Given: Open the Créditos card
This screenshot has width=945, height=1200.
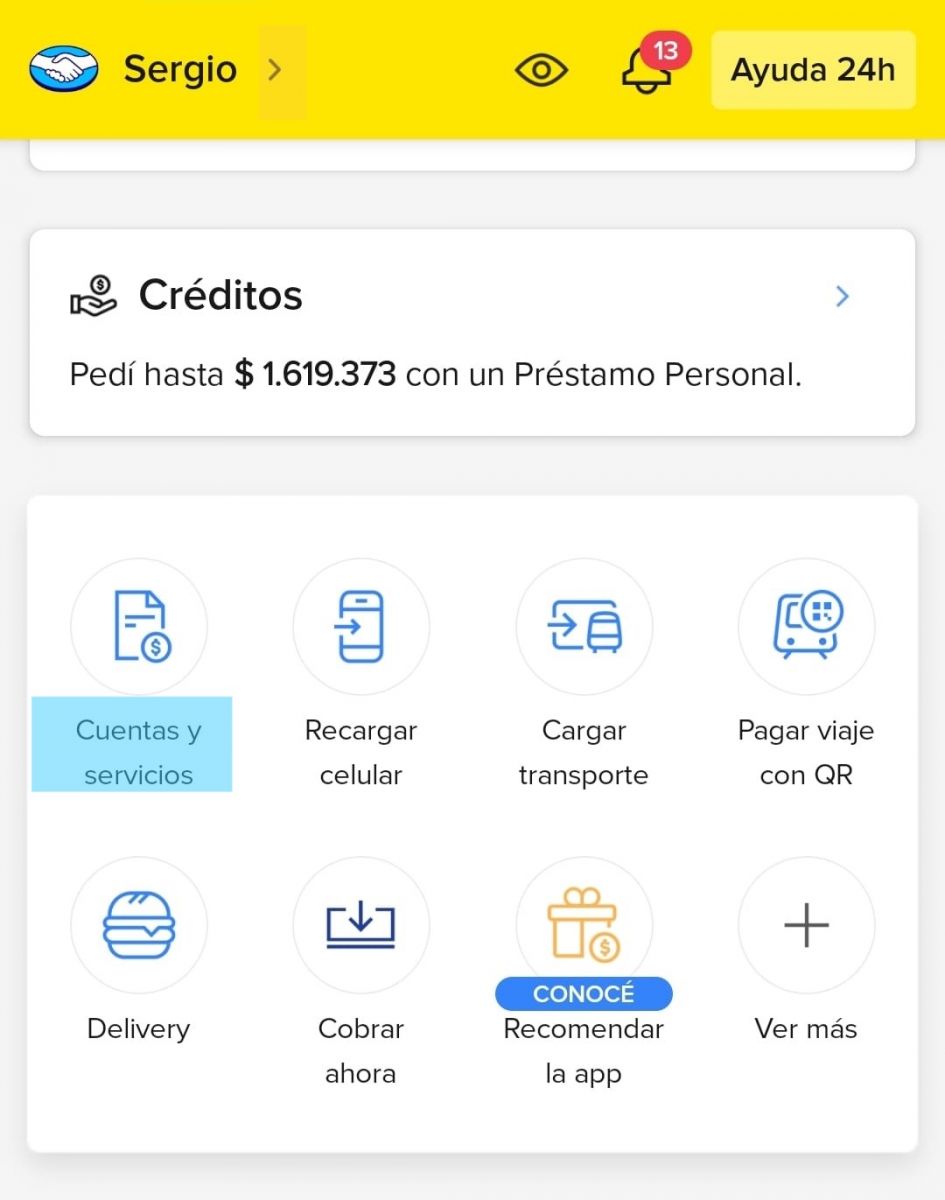Looking at the screenshot, I should [472, 333].
